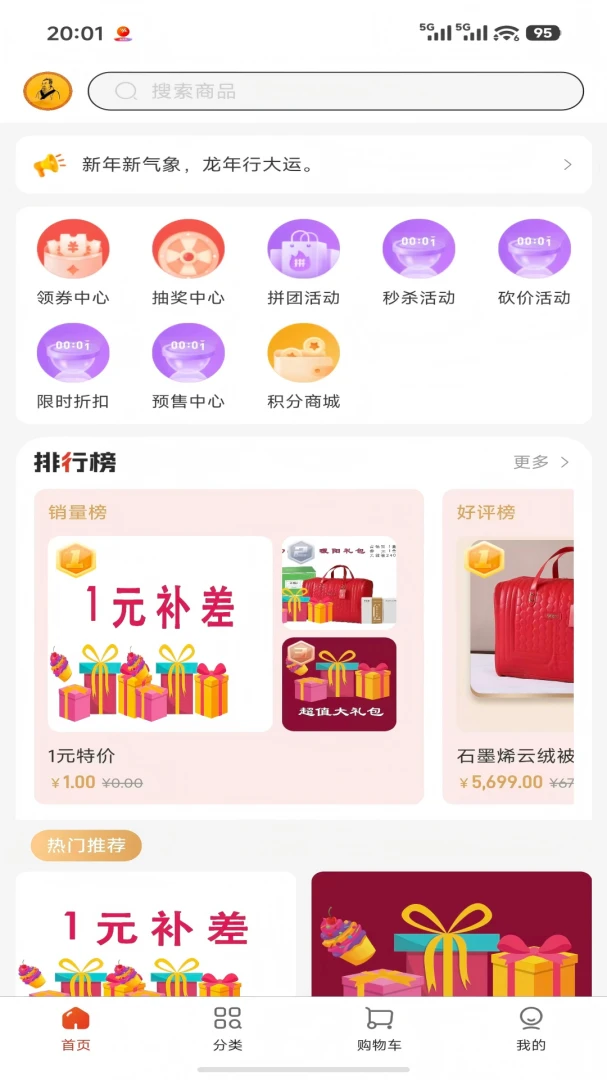Image resolution: width=607 pixels, height=1080 pixels.
Task: Open the profile avatar icon
Action: pos(48,91)
